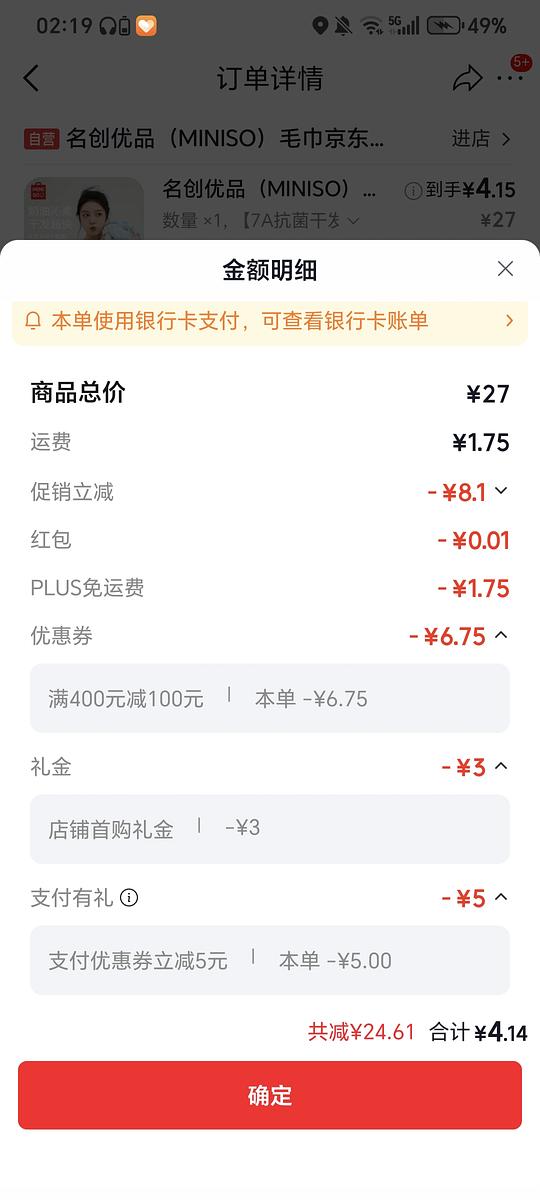Expand the 促销立减 breakdown
The image size is (540, 1200).
click(502, 491)
